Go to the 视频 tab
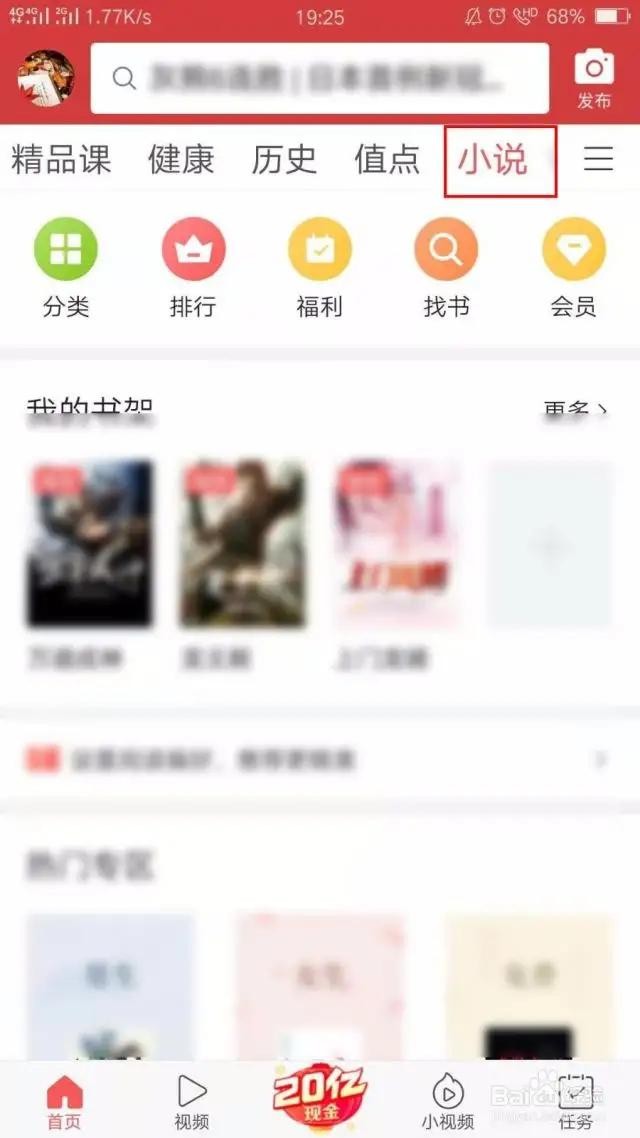 (x=192, y=1102)
